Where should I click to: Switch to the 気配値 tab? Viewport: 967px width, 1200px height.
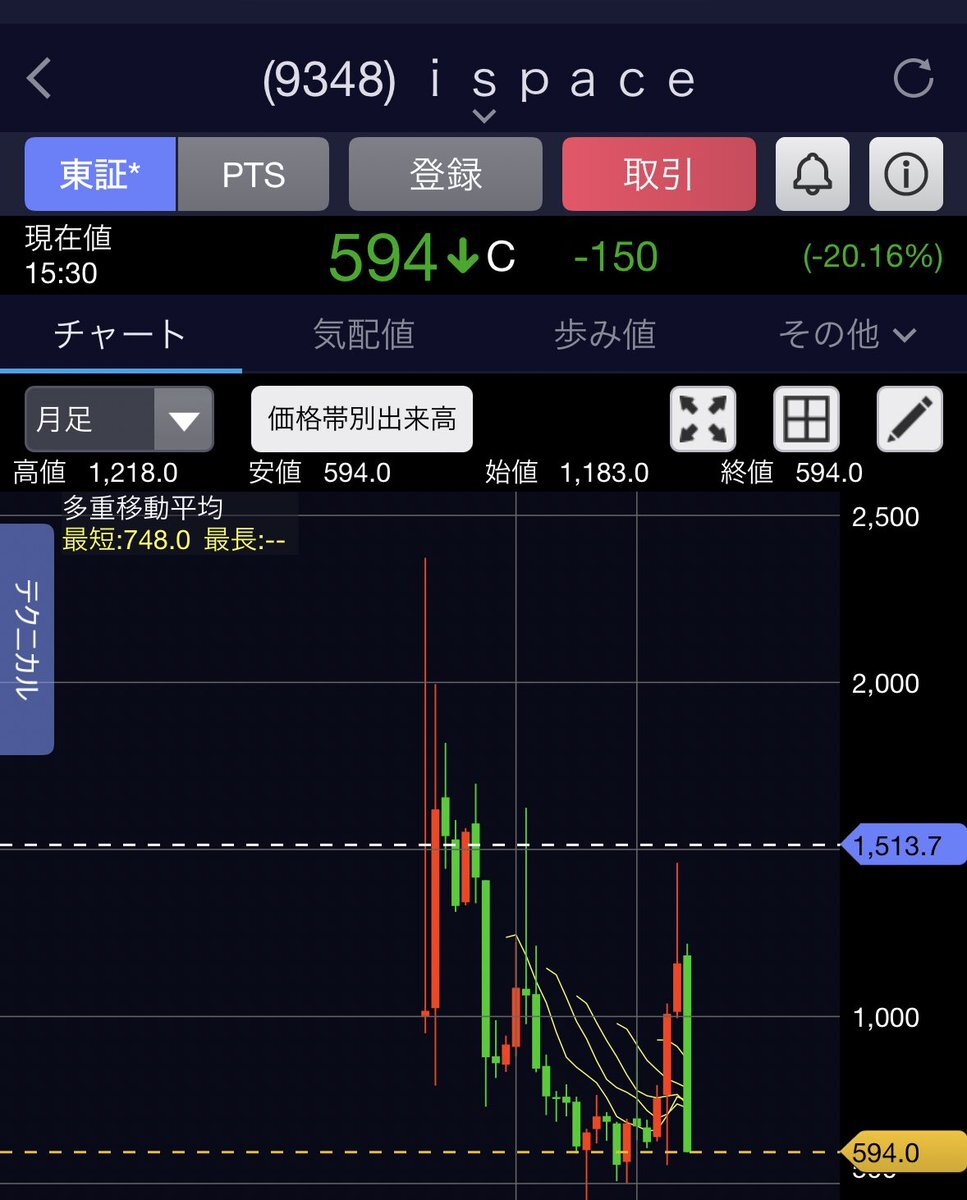pyautogui.click(x=363, y=334)
